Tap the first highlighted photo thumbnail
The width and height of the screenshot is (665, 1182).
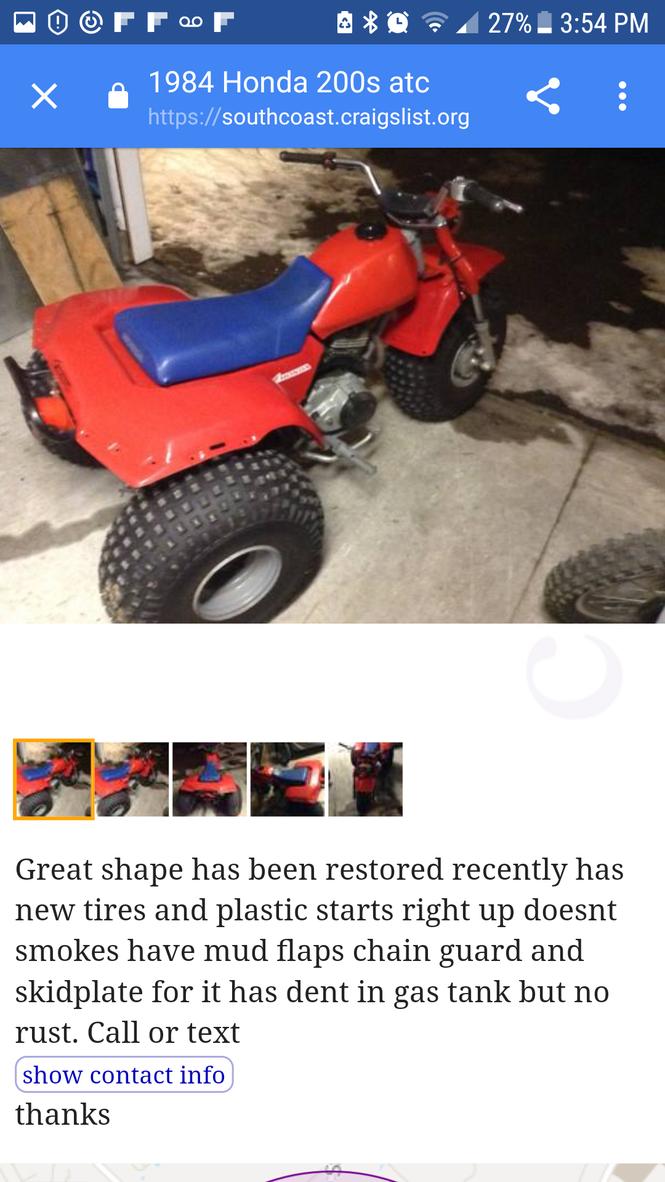(x=54, y=779)
